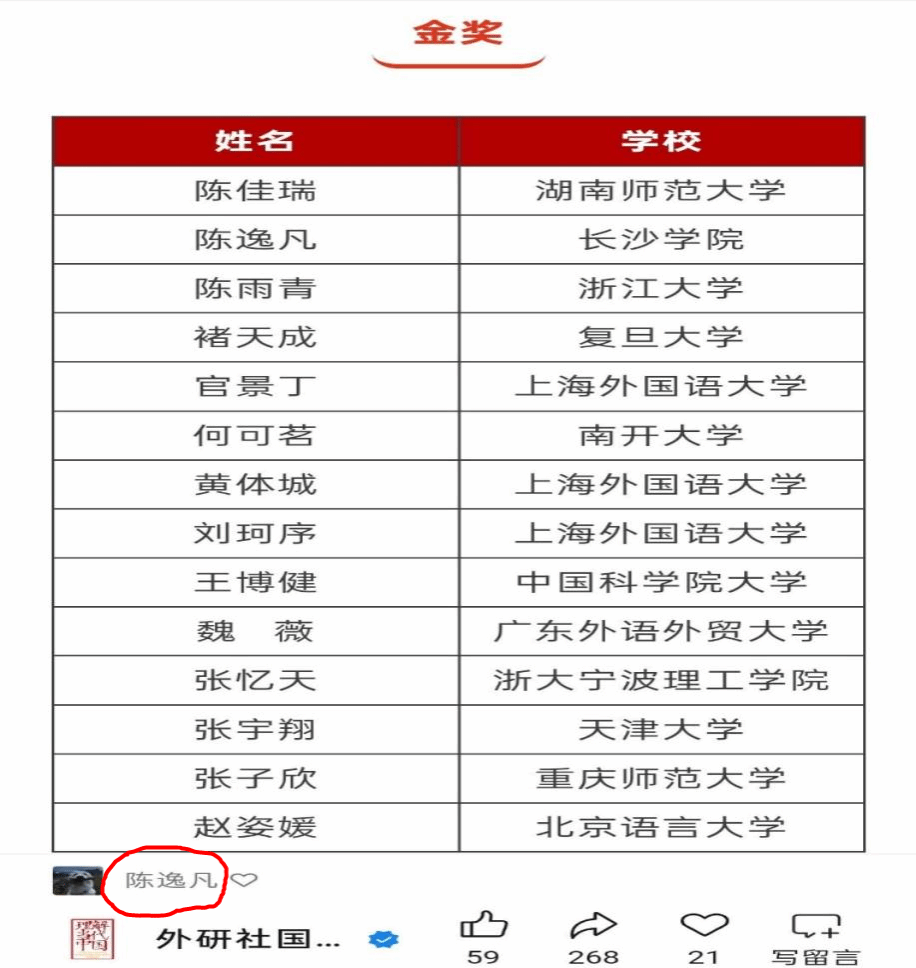The image size is (916, 968).
Task: Give the article a thumbs up
Action: pyautogui.click(x=483, y=926)
